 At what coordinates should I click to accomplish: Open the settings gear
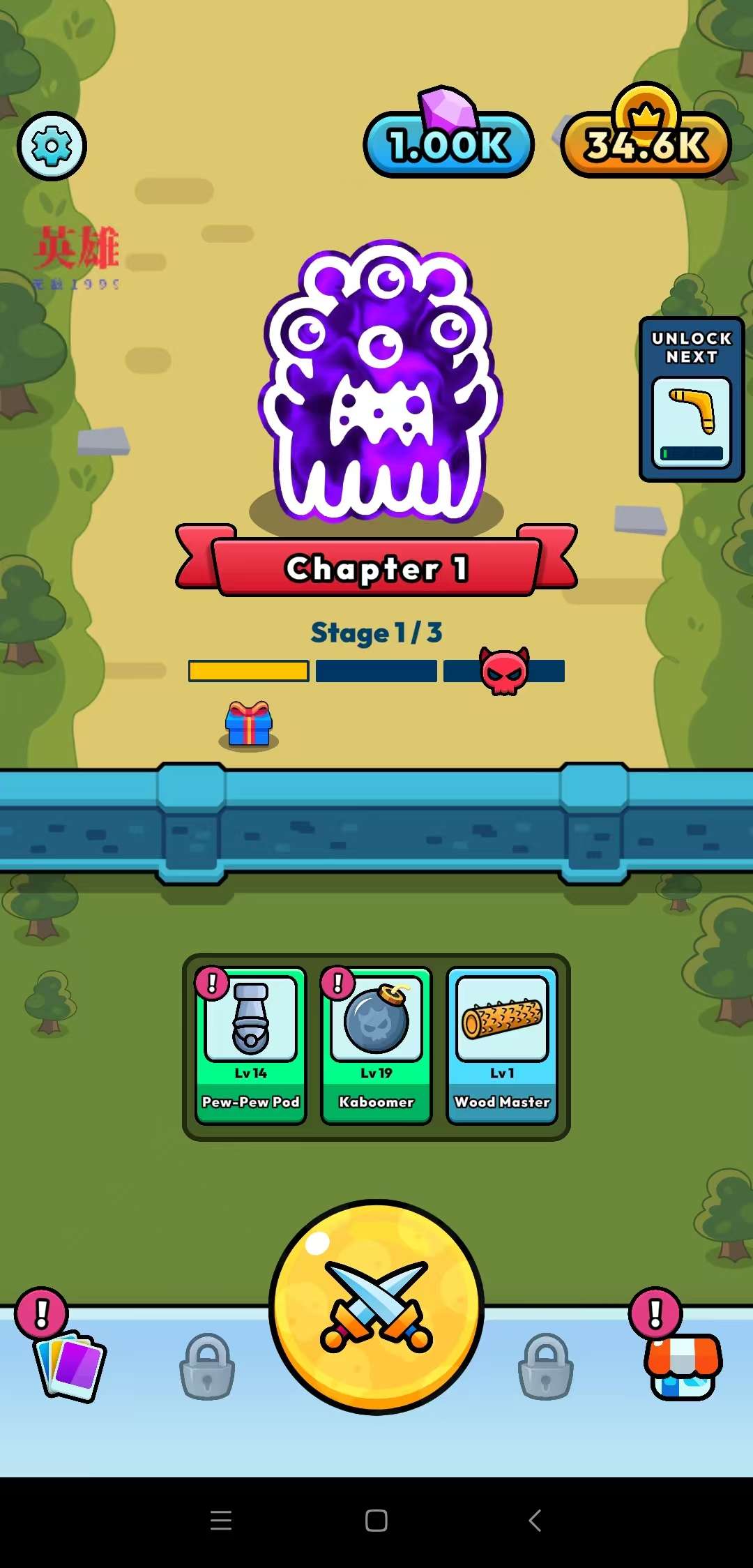click(52, 146)
